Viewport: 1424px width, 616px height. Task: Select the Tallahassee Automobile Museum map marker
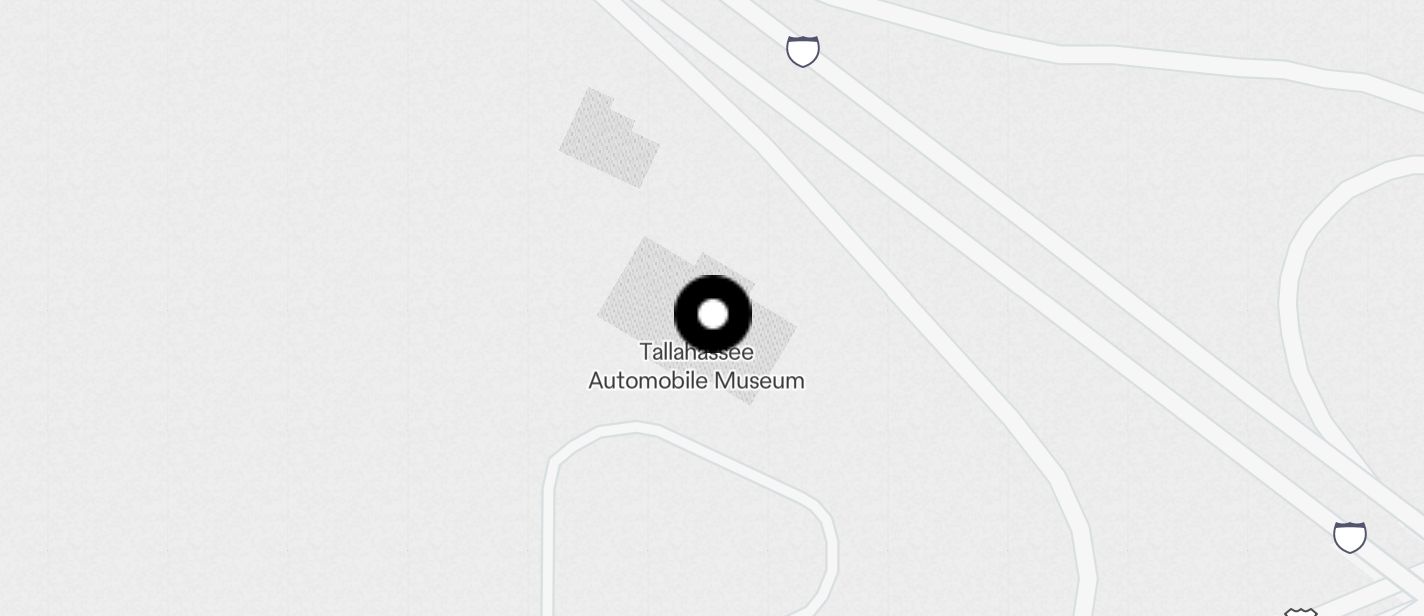(x=713, y=314)
